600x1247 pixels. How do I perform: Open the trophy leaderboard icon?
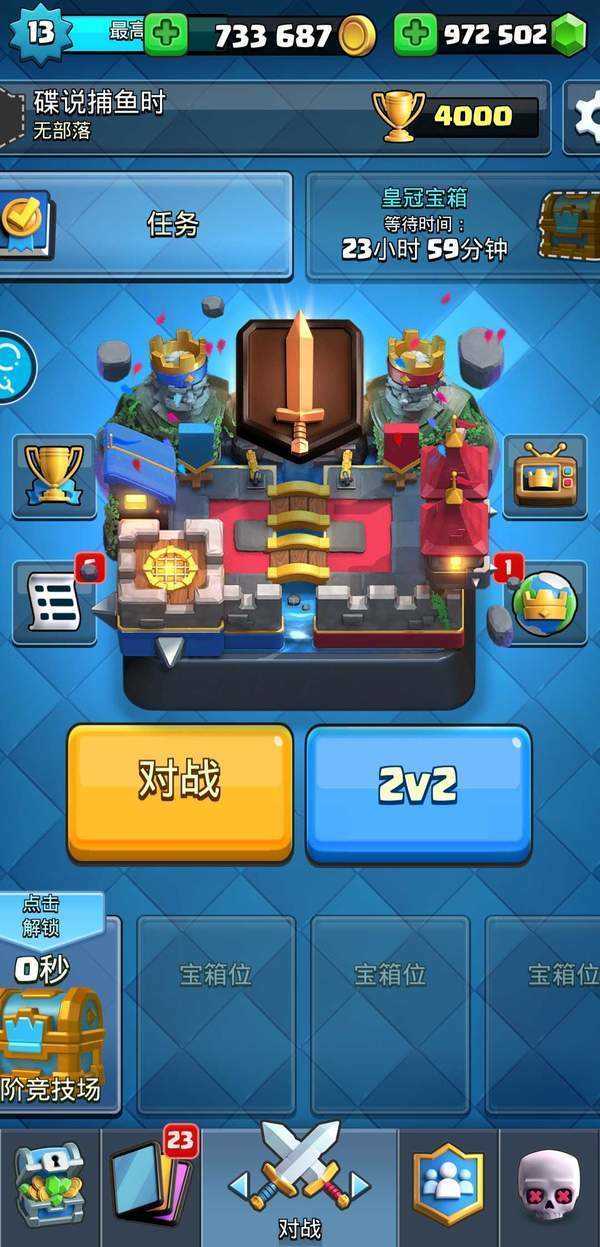(x=54, y=476)
